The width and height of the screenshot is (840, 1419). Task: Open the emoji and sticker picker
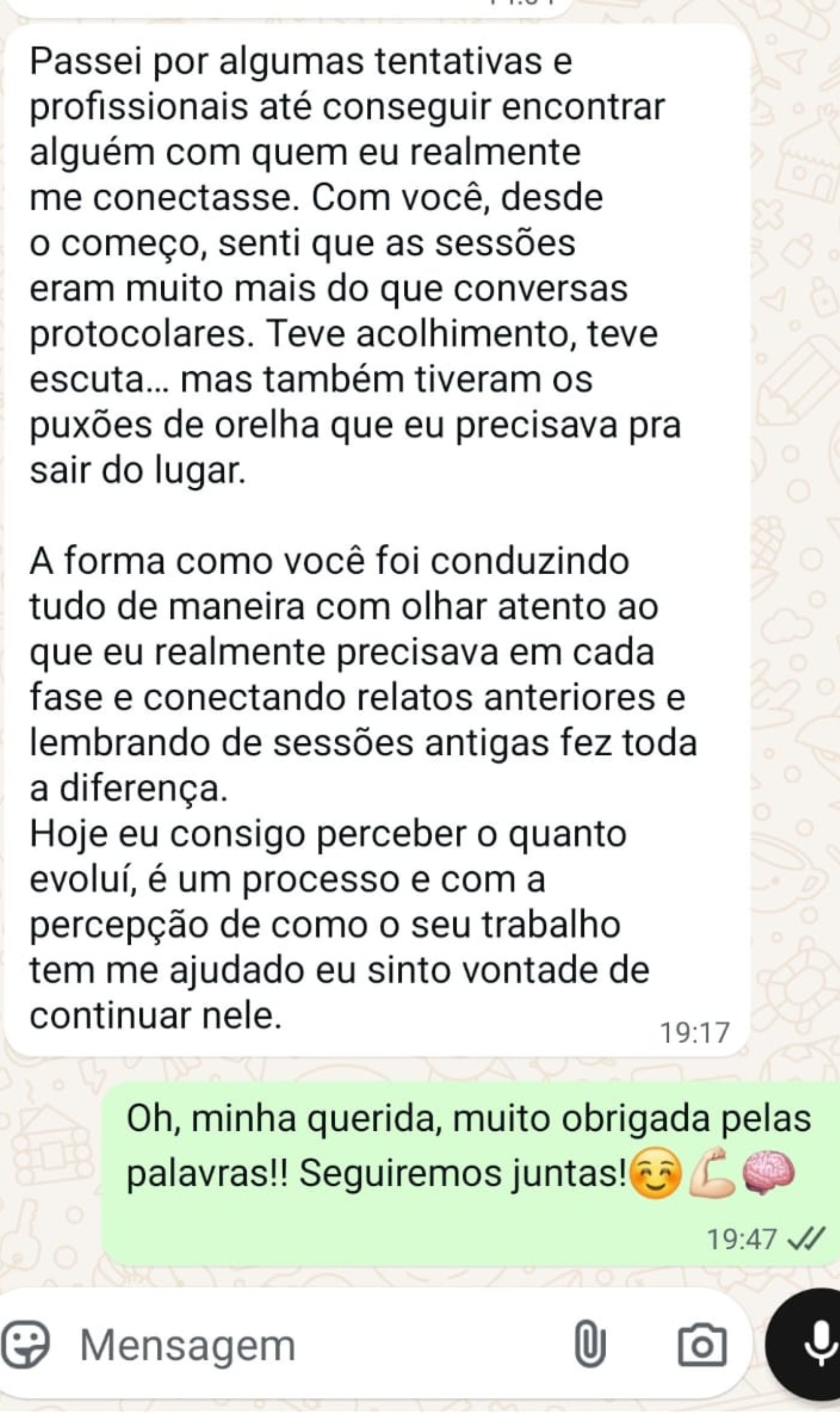point(25,1345)
